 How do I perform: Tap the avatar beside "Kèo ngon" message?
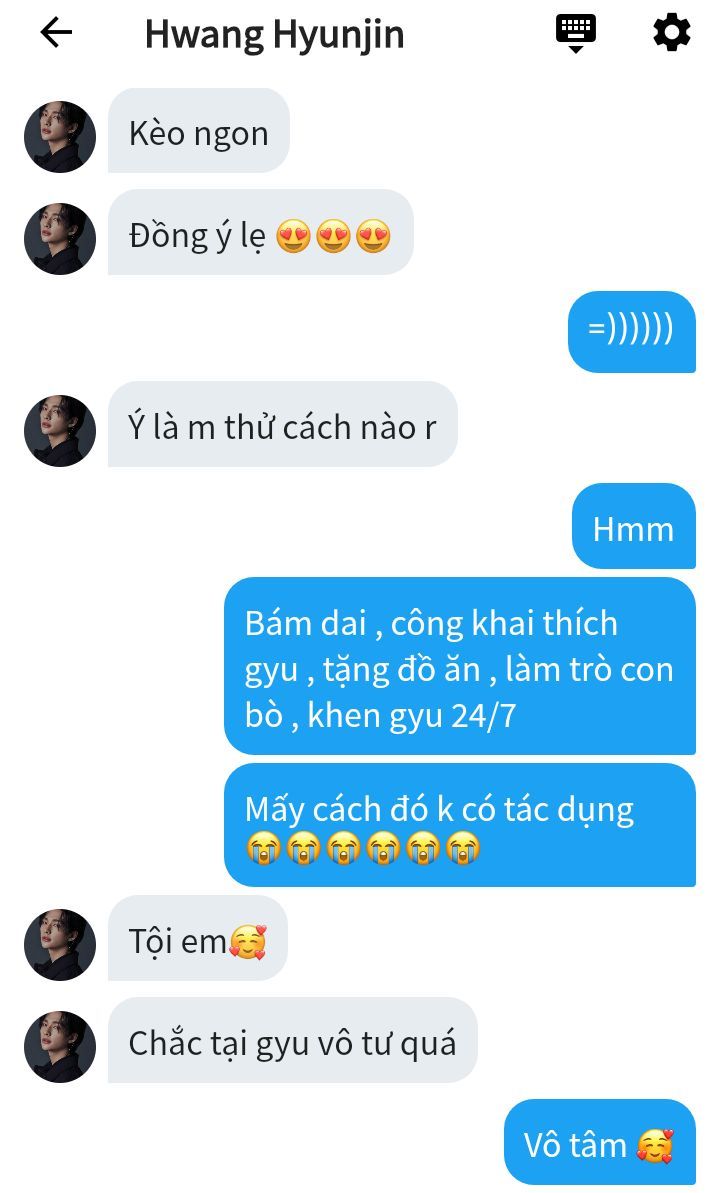coord(60,137)
